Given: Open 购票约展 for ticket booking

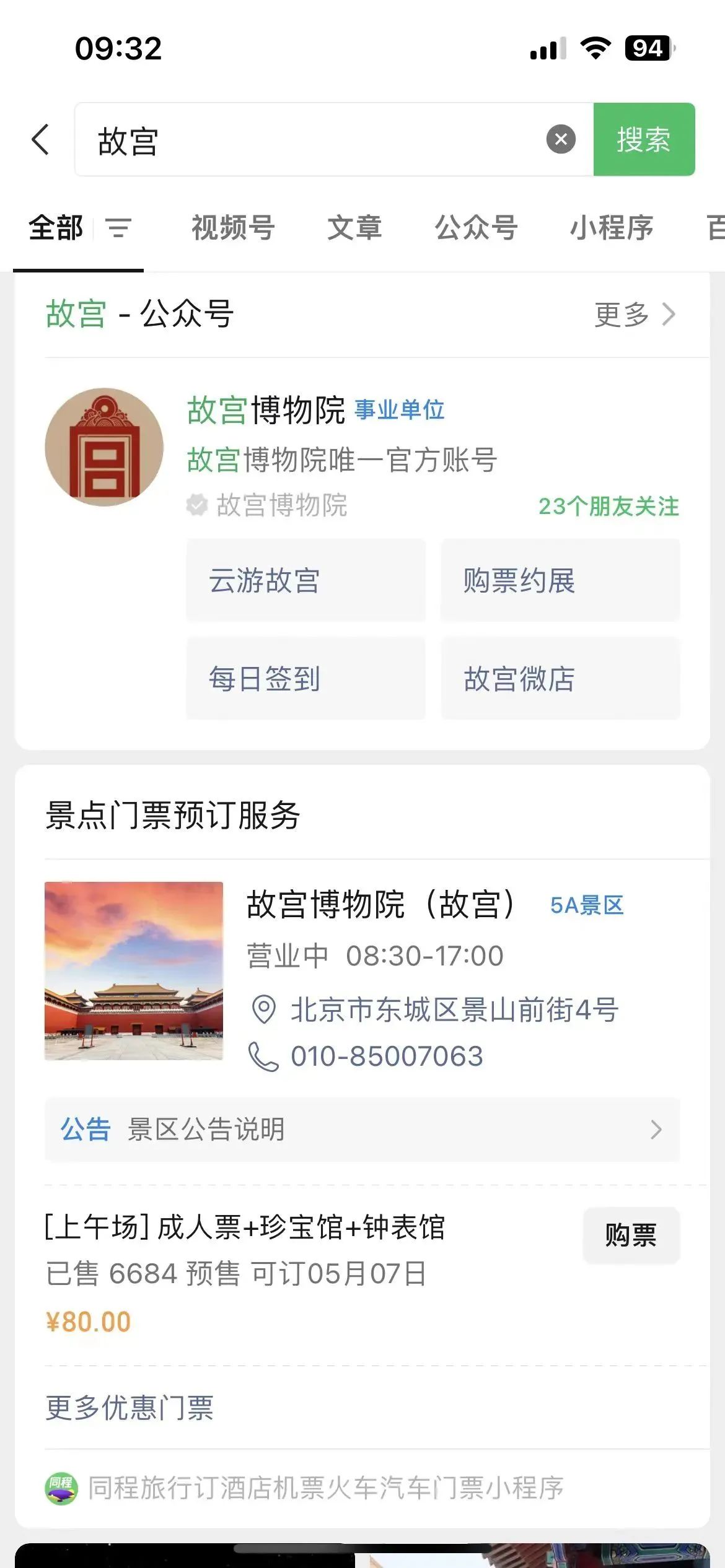Looking at the screenshot, I should pos(561,580).
